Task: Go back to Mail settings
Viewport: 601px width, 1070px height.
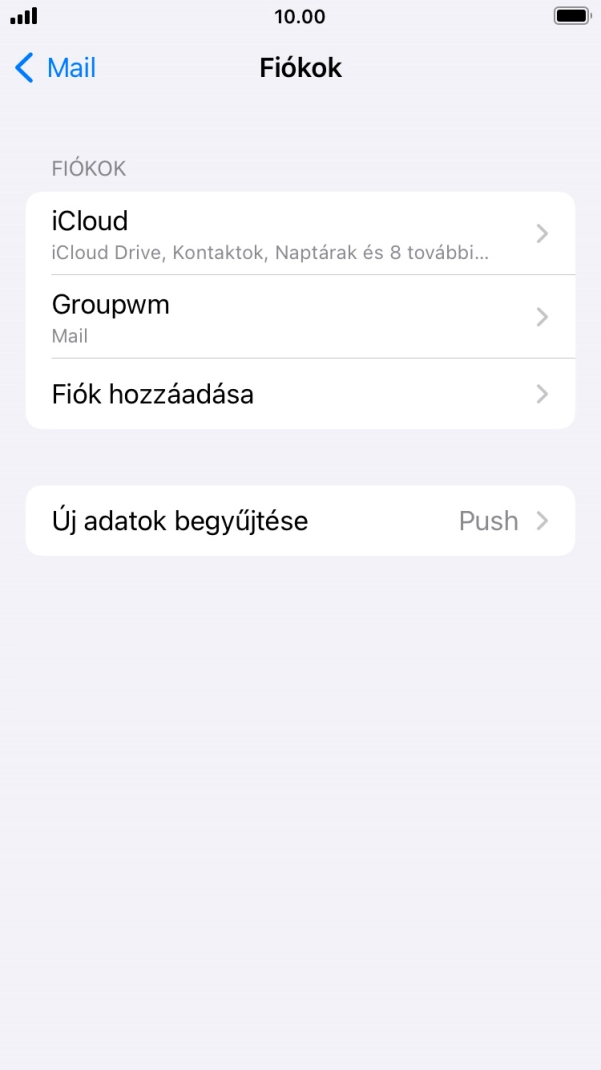Action: tap(56, 68)
